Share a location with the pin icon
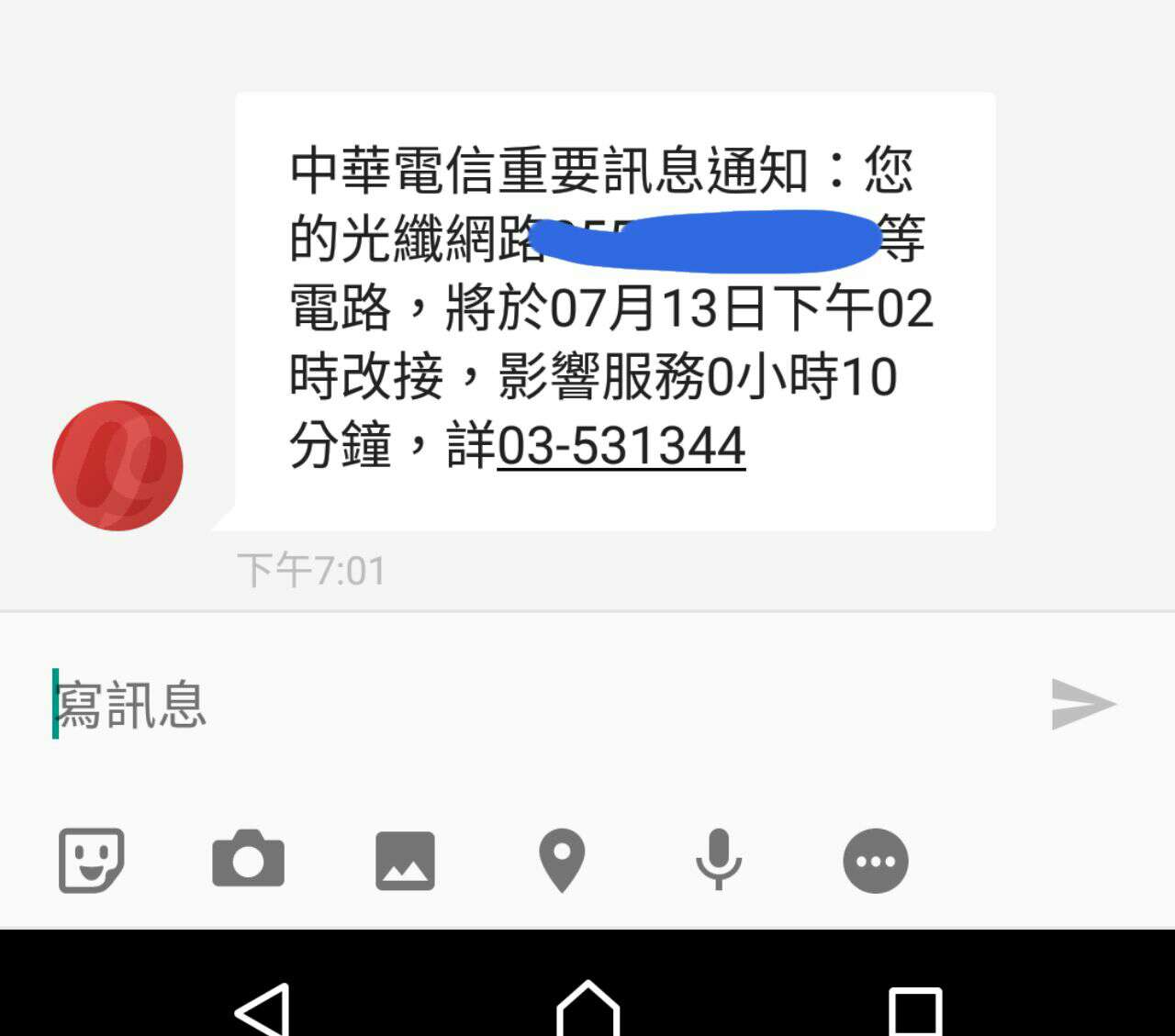 (562, 861)
